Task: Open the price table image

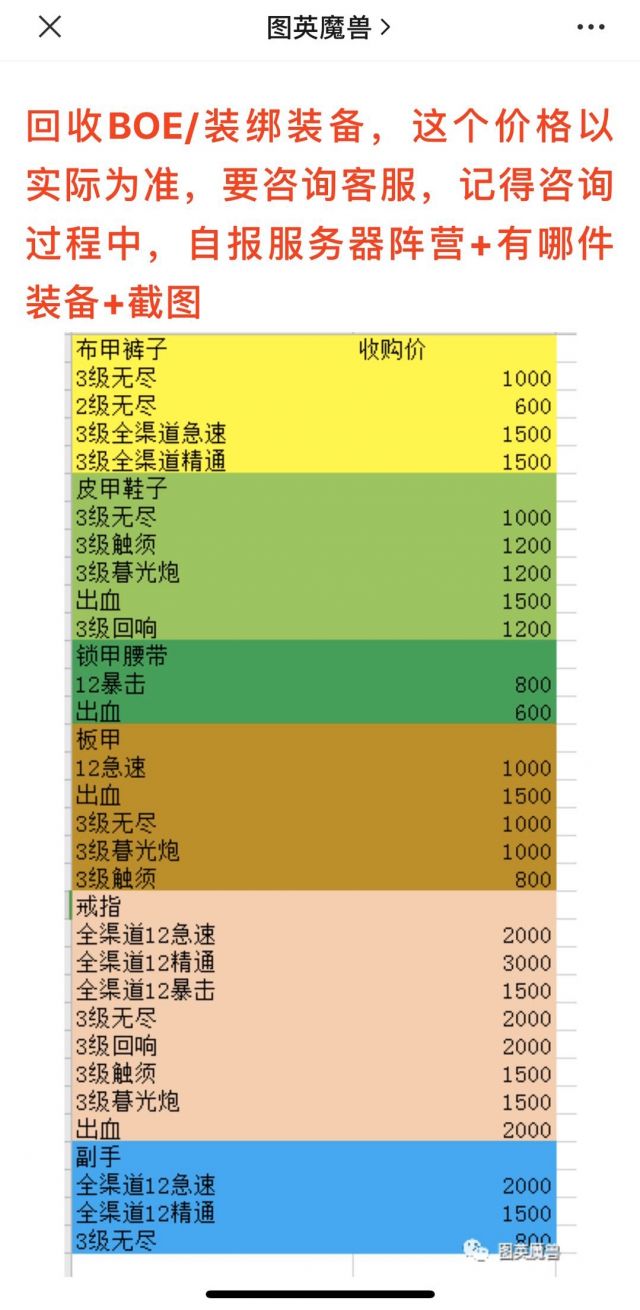Action: pyautogui.click(x=320, y=805)
